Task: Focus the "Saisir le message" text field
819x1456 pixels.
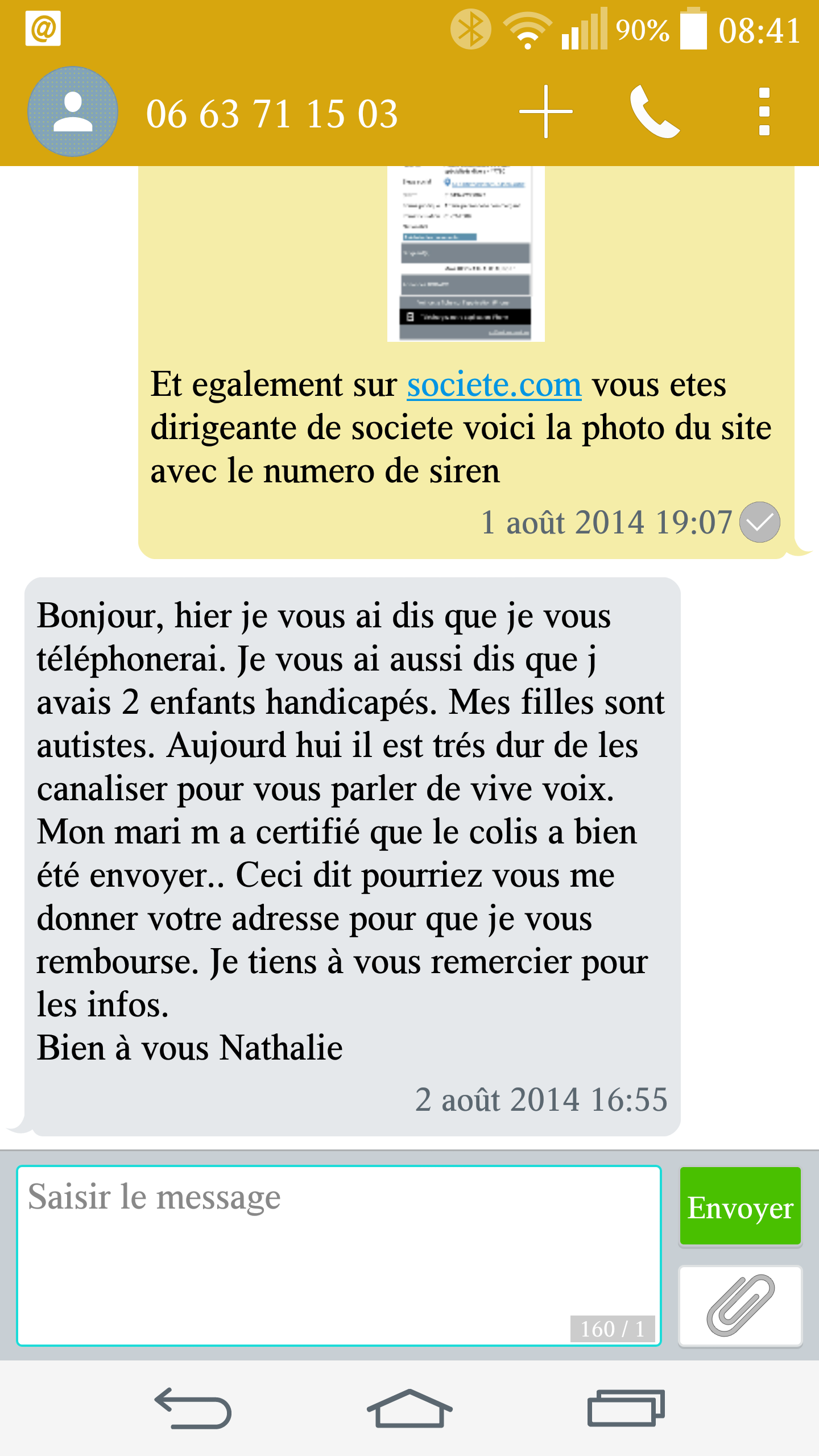Action: coord(339,1255)
